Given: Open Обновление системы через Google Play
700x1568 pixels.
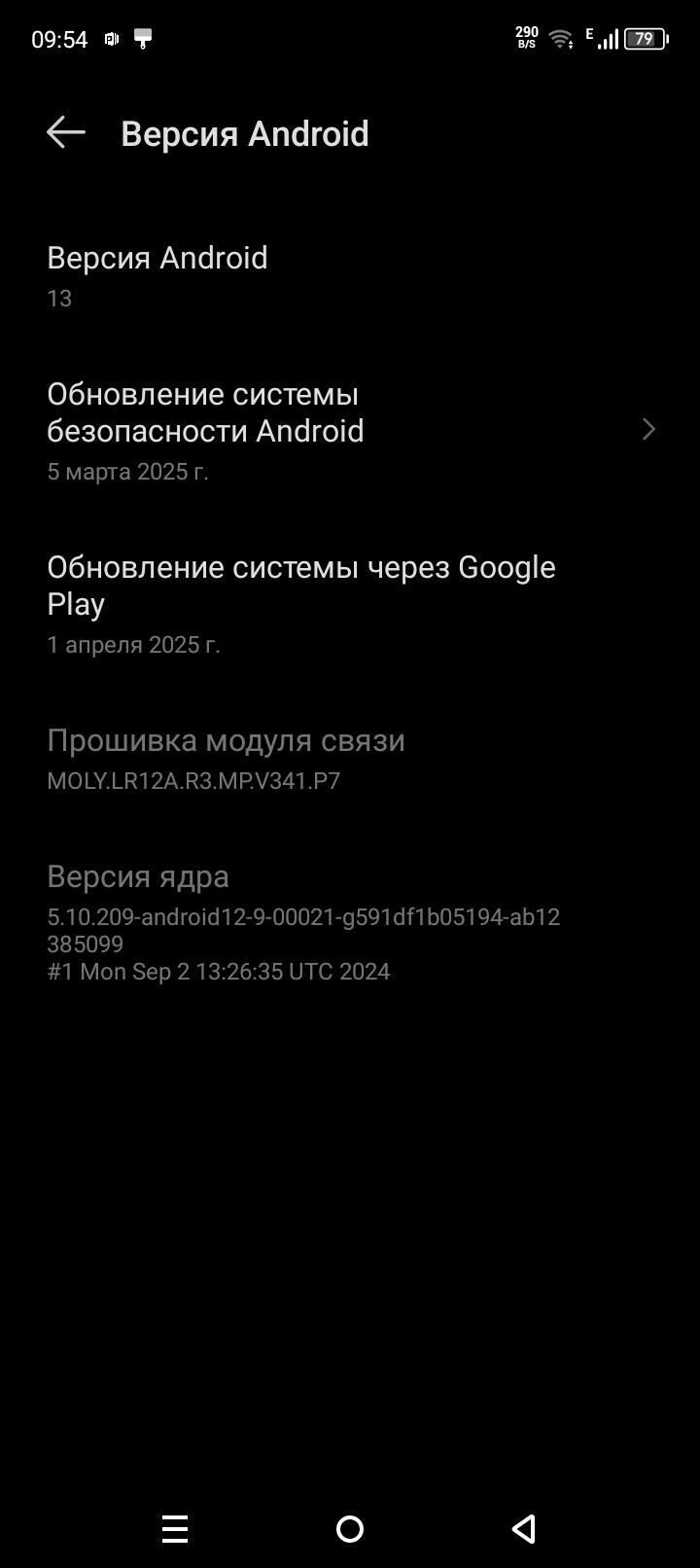Looking at the screenshot, I should pos(350,603).
